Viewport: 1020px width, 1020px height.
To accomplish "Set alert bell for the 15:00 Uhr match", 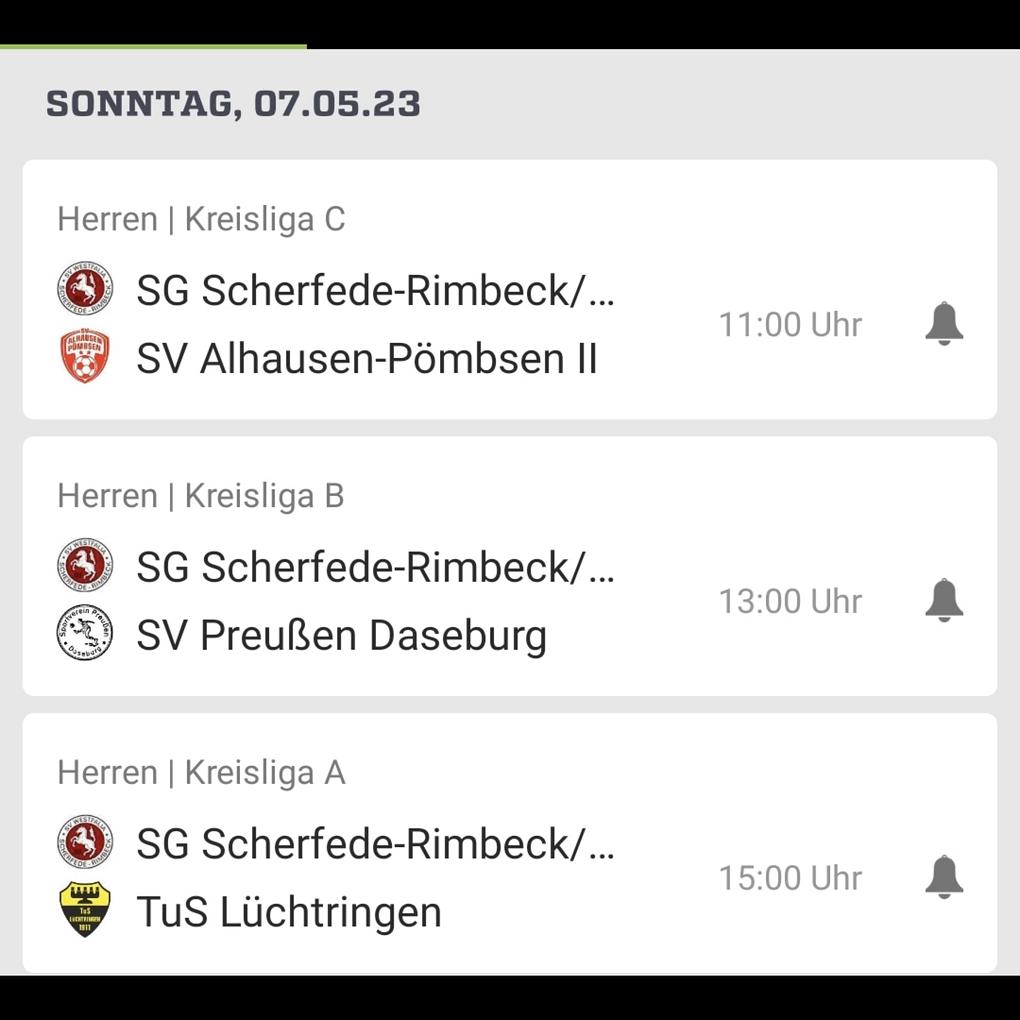I will [943, 877].
